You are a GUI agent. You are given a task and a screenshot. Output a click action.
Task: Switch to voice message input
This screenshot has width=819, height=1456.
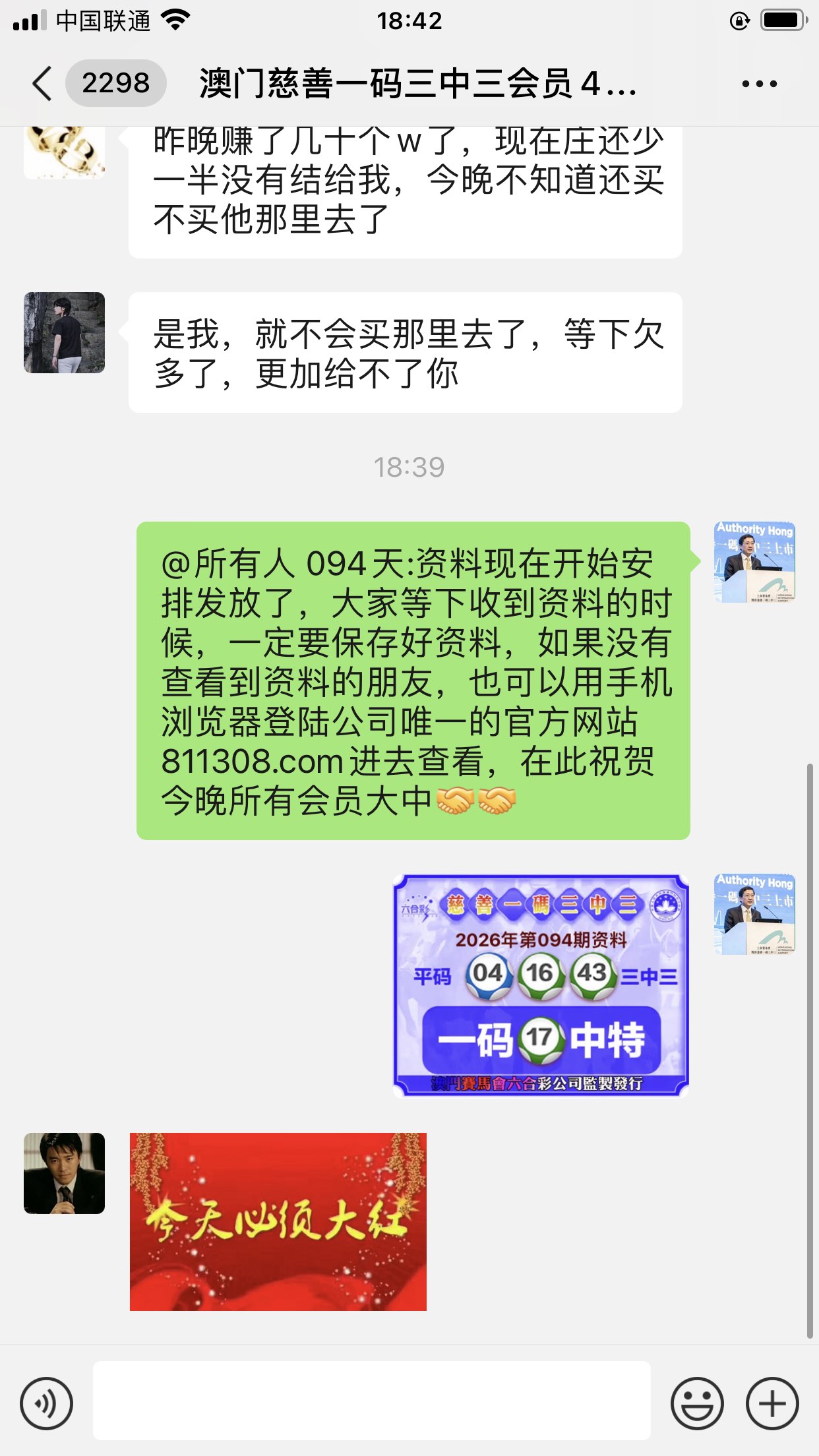coord(46,1403)
